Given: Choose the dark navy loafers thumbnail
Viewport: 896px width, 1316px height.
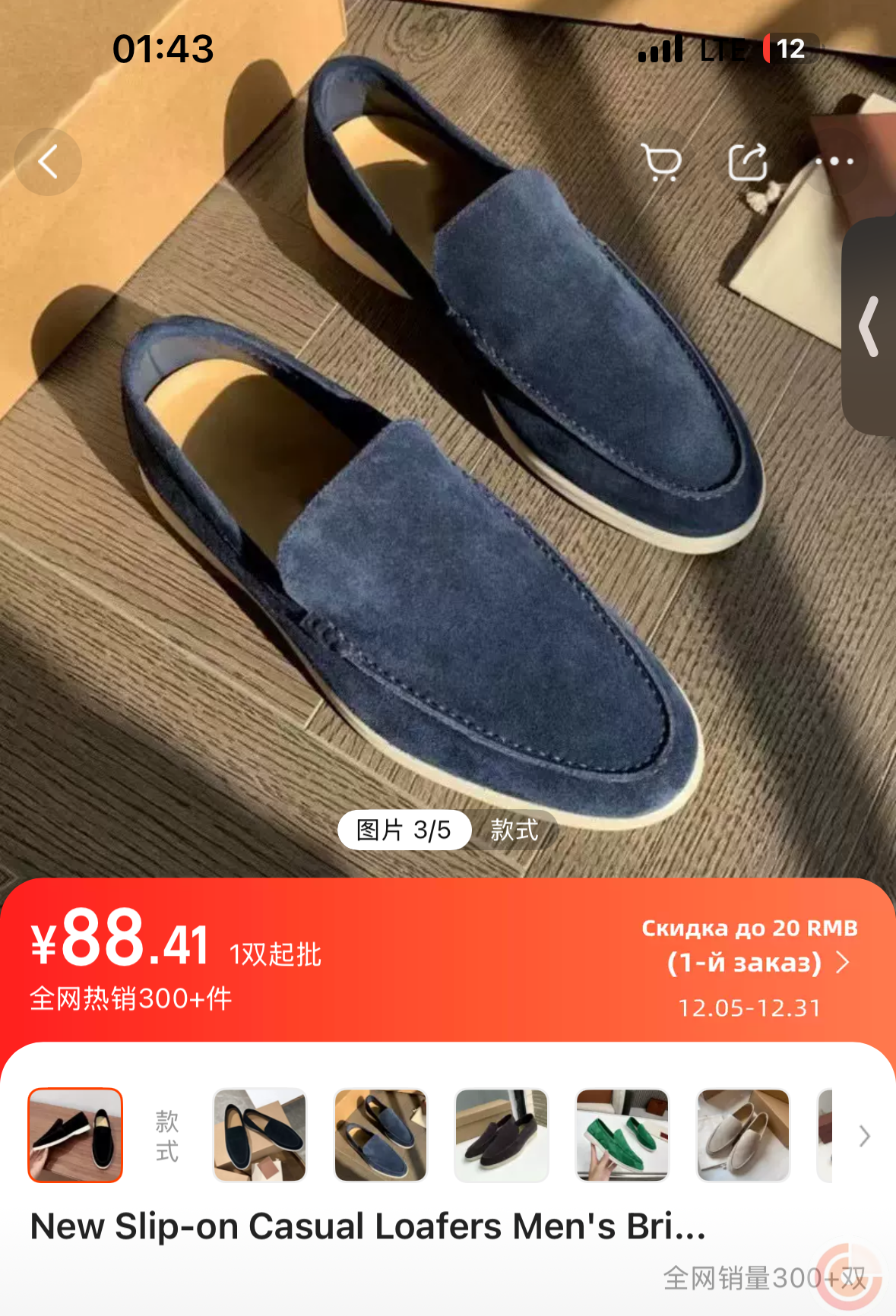Looking at the screenshot, I should point(260,1135).
